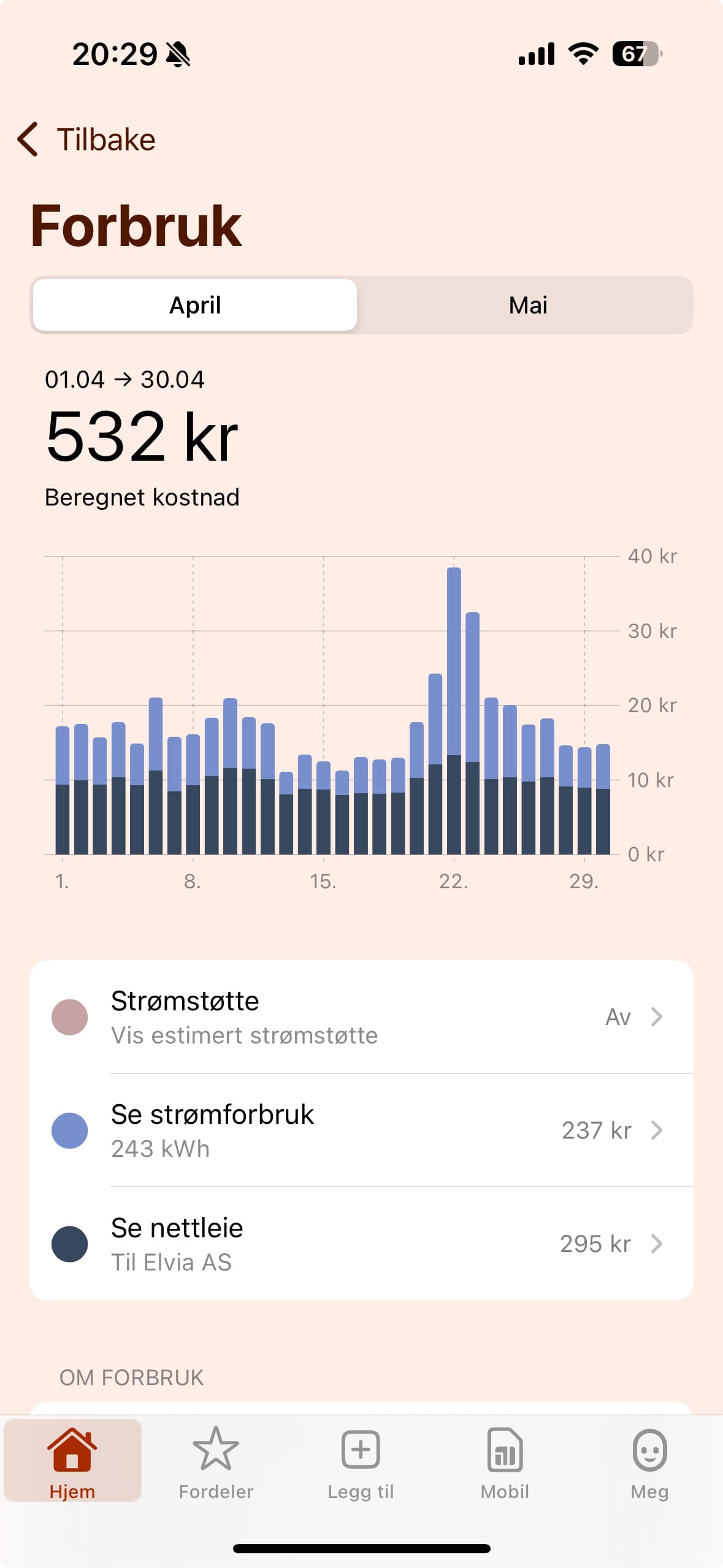Select the Meg smiley face icon
The height and width of the screenshot is (1568, 723).
[649, 1450]
